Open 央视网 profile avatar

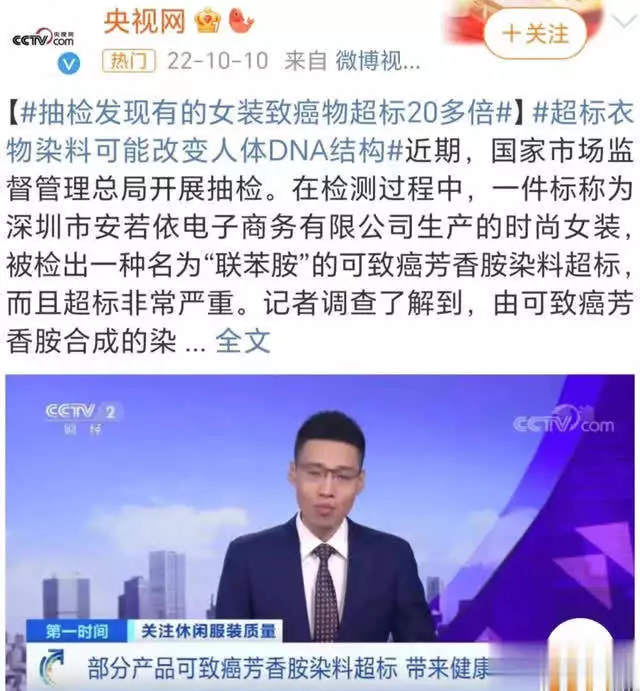[x=45, y=38]
